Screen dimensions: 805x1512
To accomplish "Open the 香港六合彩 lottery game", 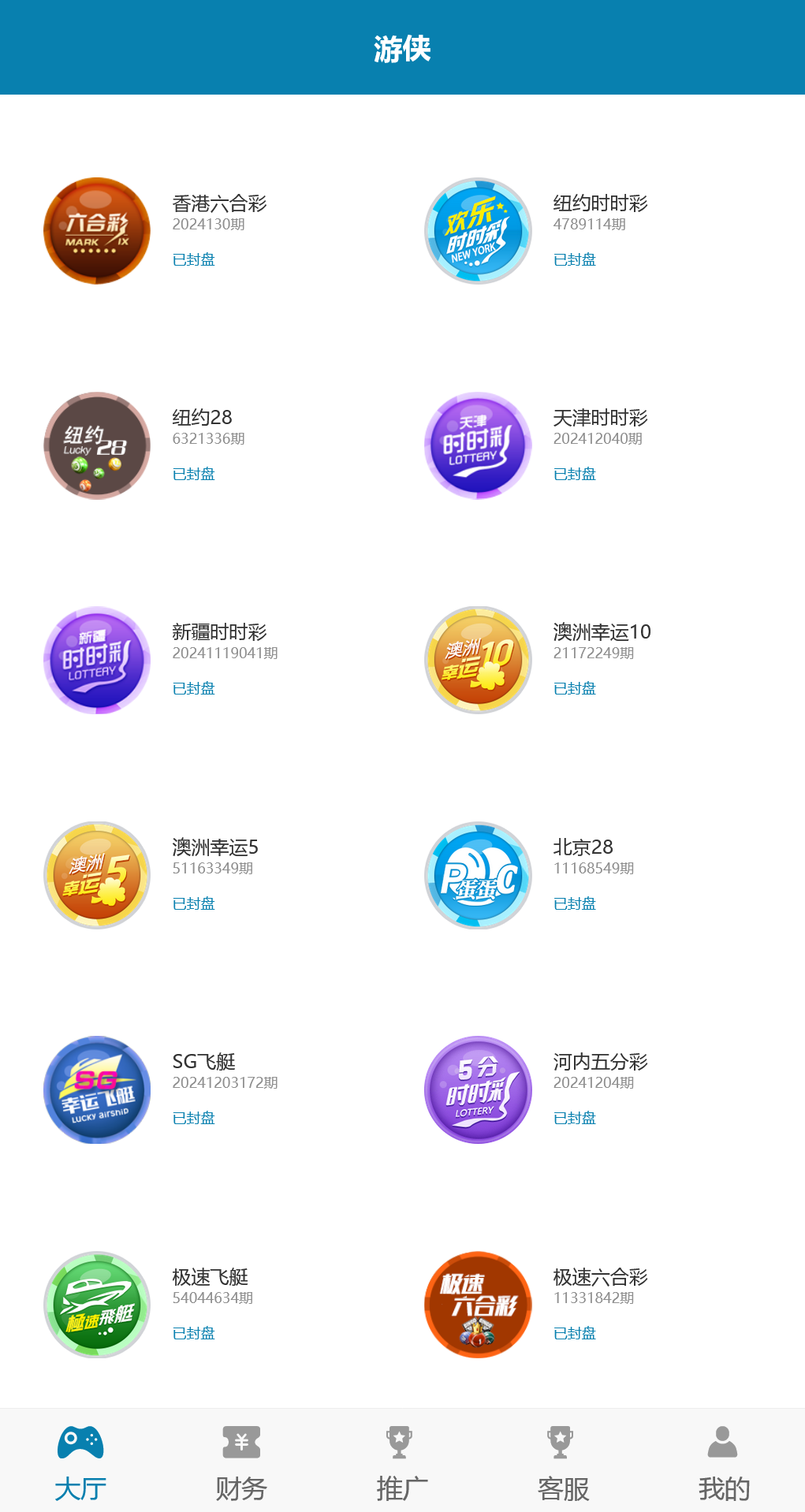I will pos(96,231).
